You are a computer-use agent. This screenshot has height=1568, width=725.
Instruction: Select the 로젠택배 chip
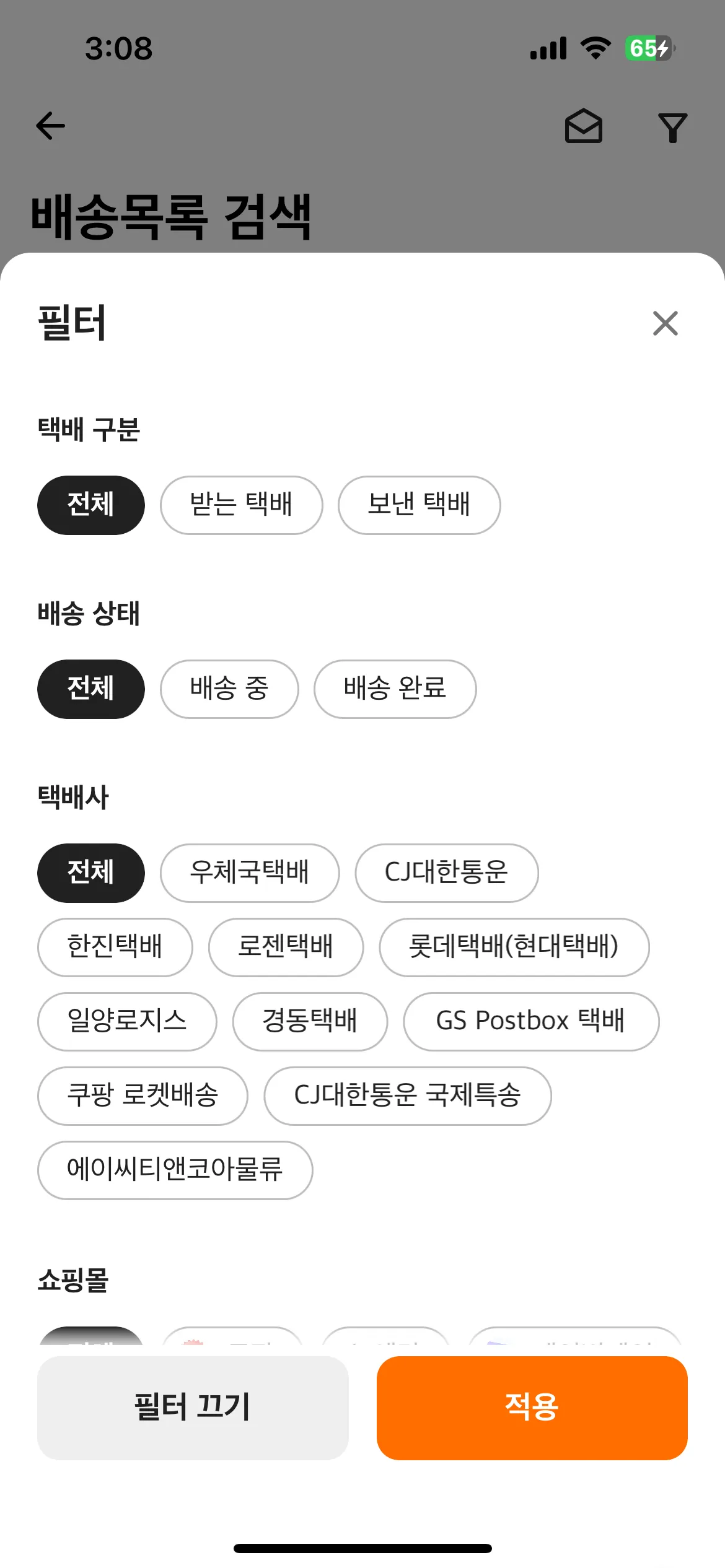[286, 947]
